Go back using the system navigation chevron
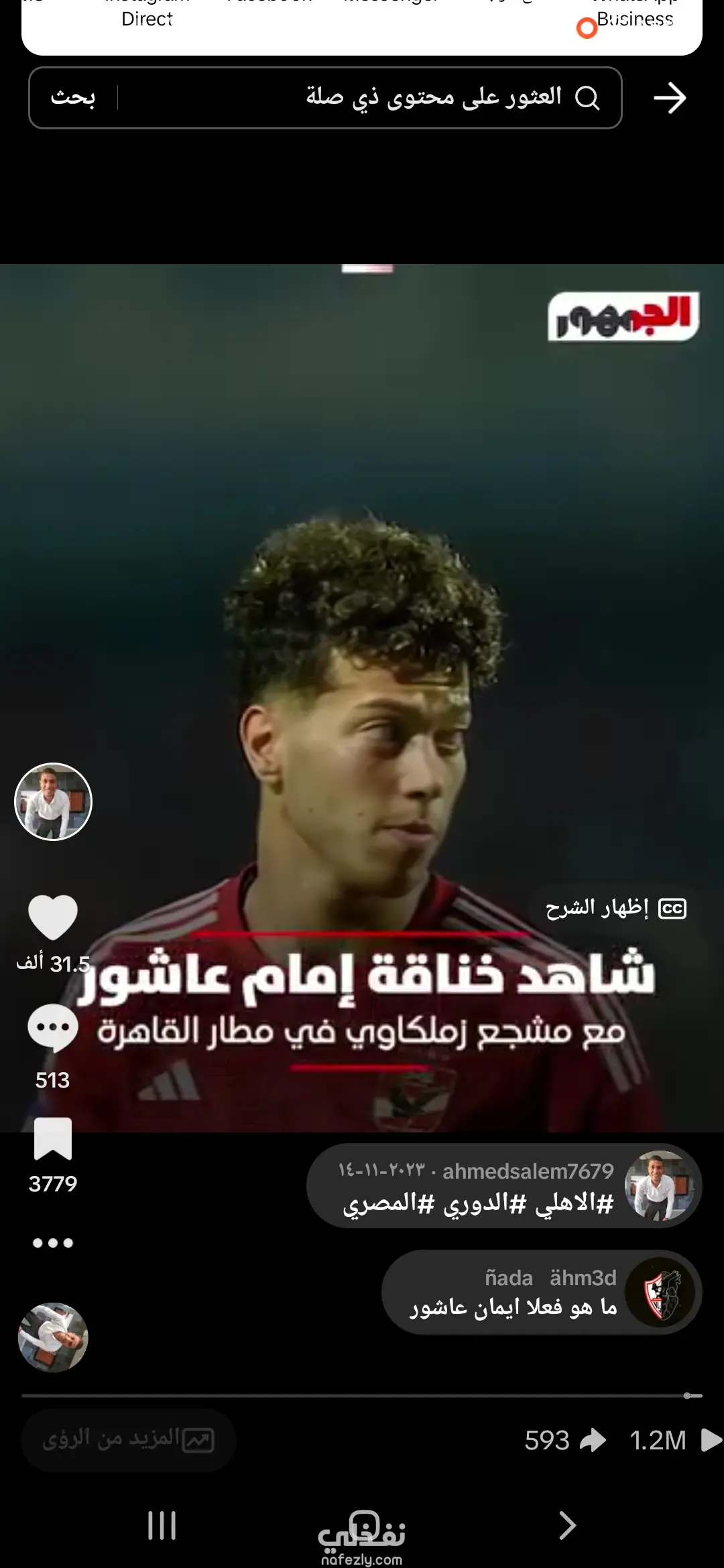The image size is (724, 1568). 567,1526
